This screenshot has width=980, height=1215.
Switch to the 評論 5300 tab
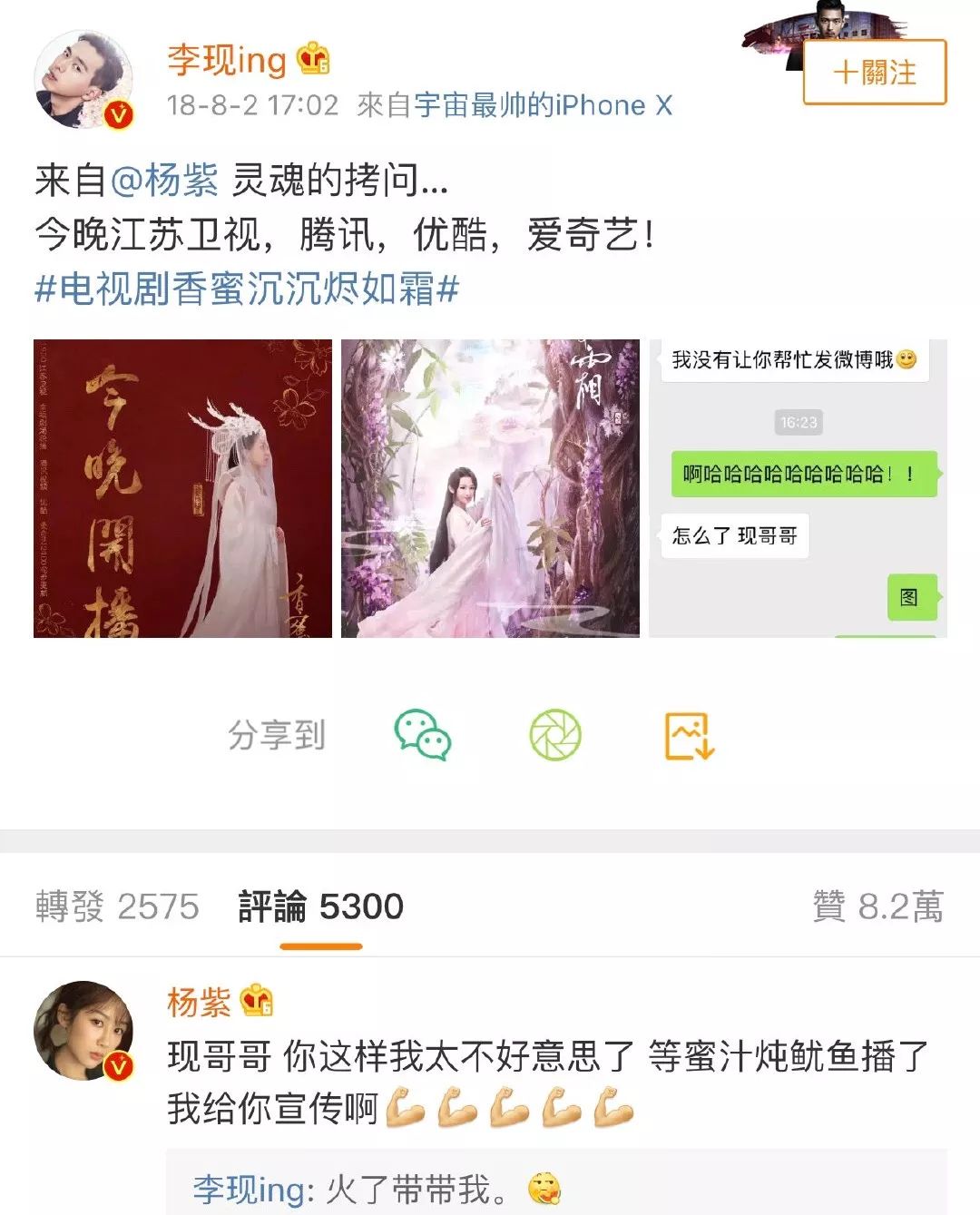pyautogui.click(x=320, y=906)
